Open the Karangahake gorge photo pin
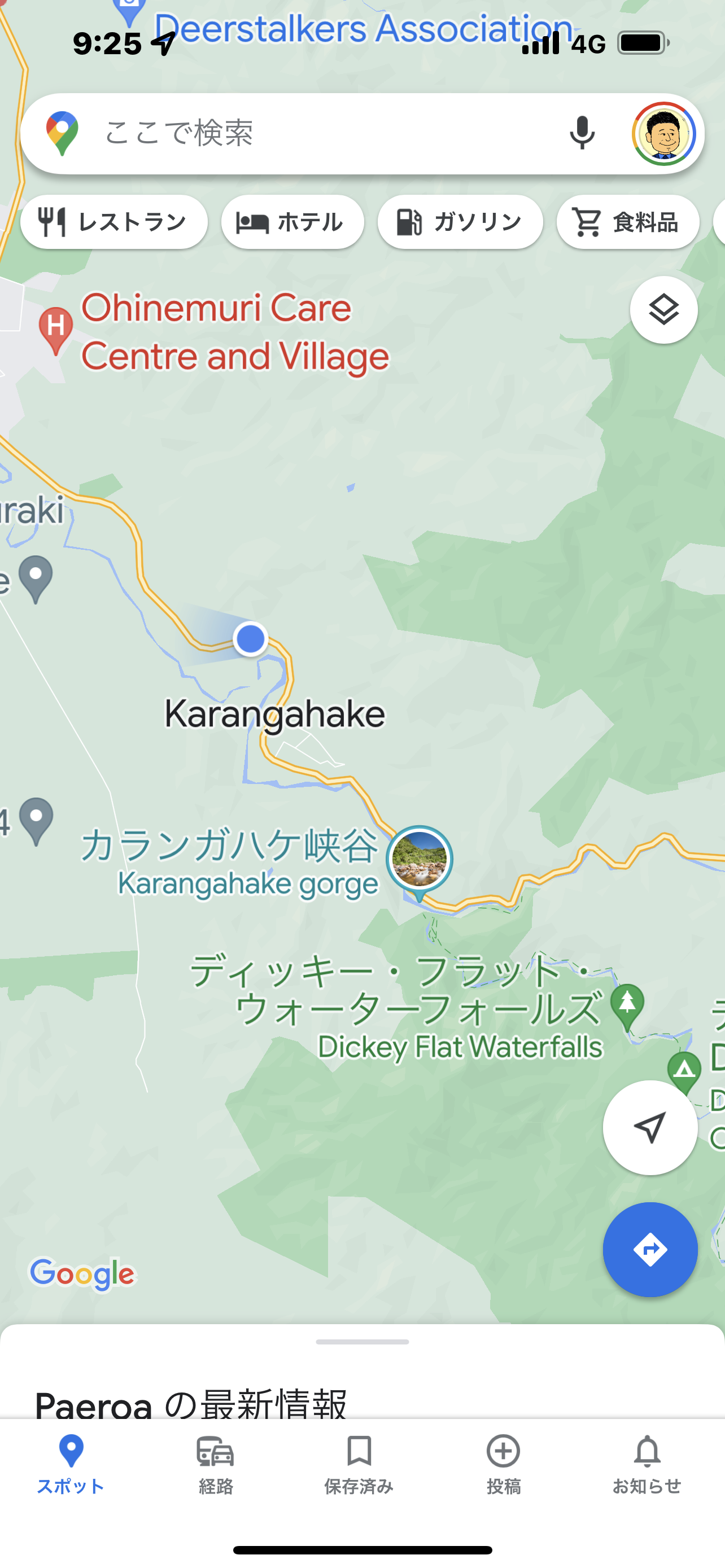The image size is (725, 1568). point(420,859)
